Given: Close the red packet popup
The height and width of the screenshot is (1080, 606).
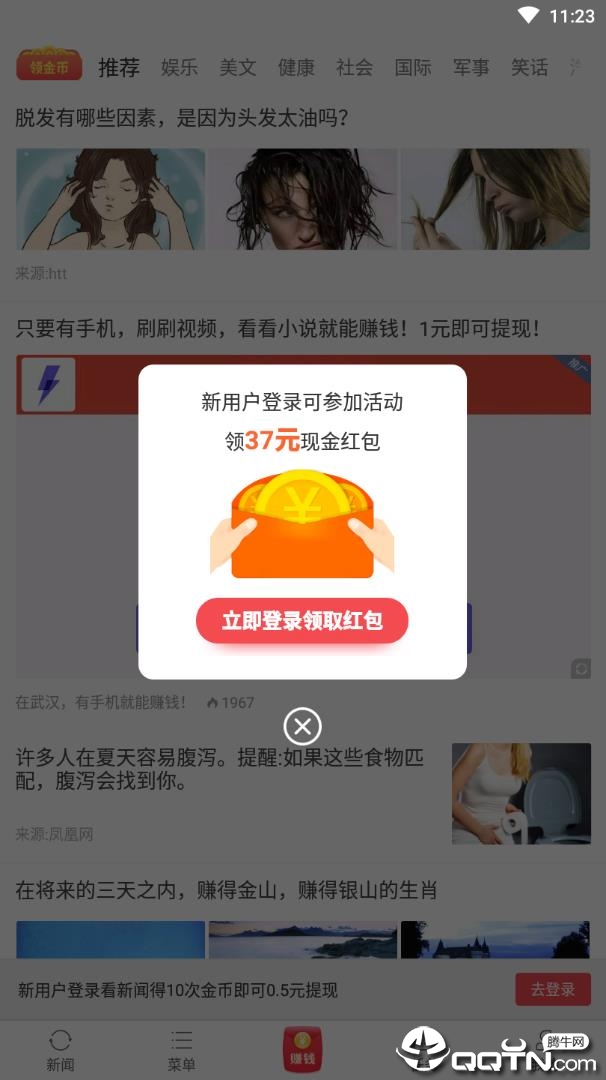Looking at the screenshot, I should [x=302, y=726].
